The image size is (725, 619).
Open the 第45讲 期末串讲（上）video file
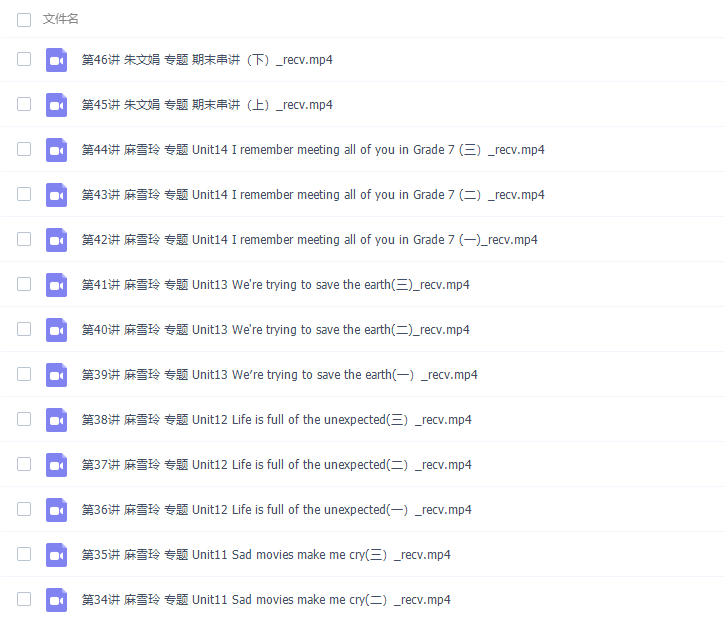(x=207, y=105)
